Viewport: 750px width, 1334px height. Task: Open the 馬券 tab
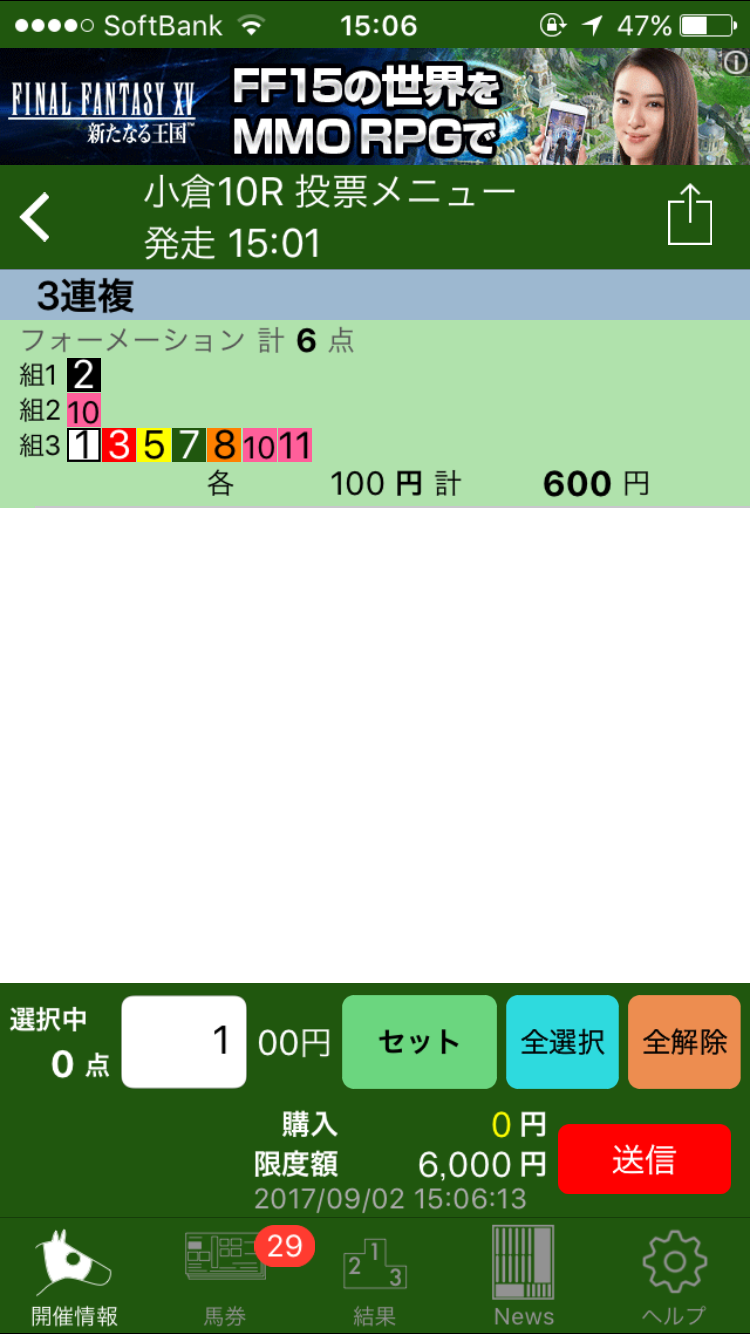(226, 1276)
